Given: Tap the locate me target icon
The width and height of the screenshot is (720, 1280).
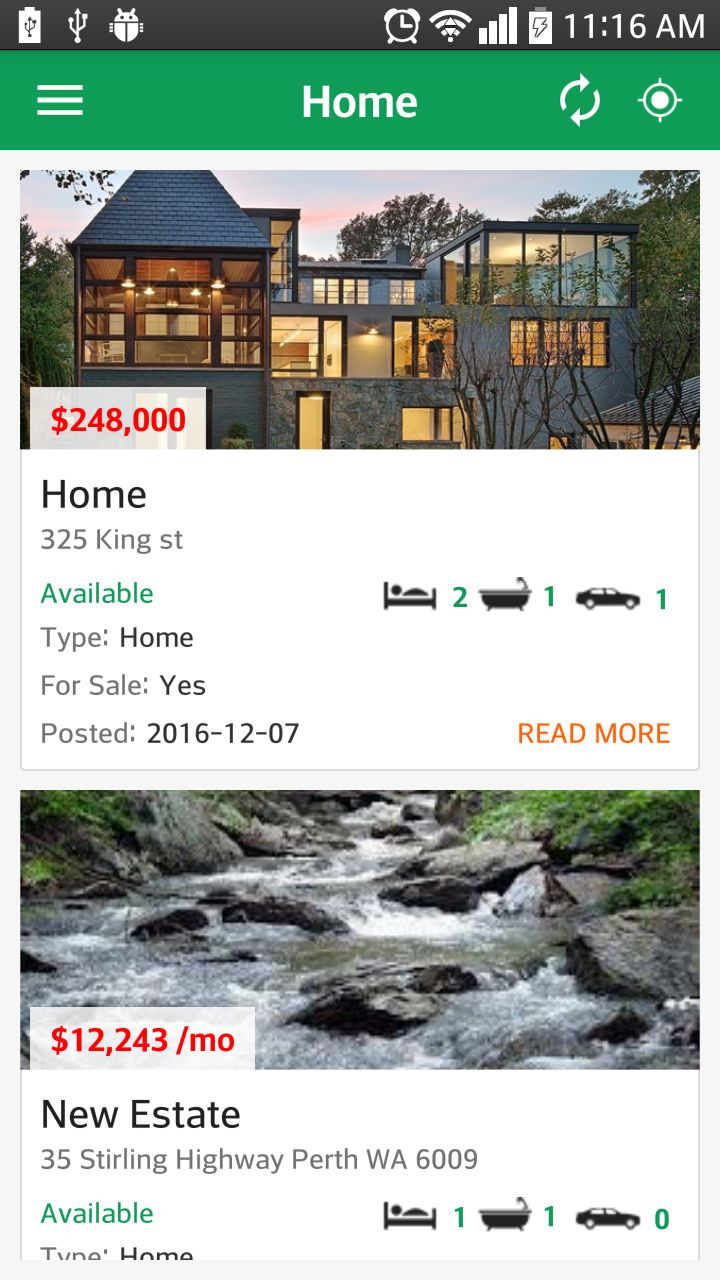Looking at the screenshot, I should pos(660,101).
